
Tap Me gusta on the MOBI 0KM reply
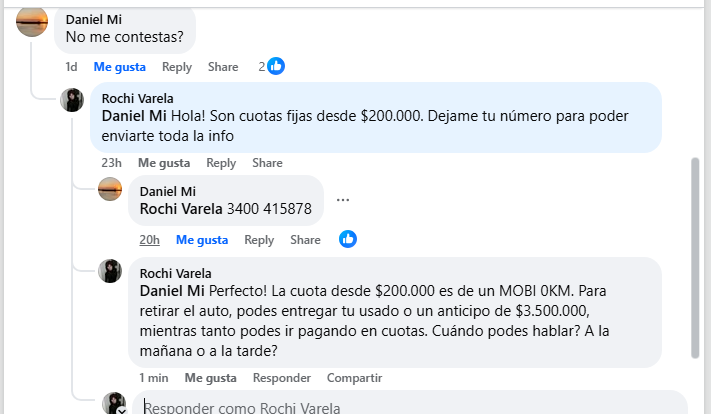pos(210,378)
